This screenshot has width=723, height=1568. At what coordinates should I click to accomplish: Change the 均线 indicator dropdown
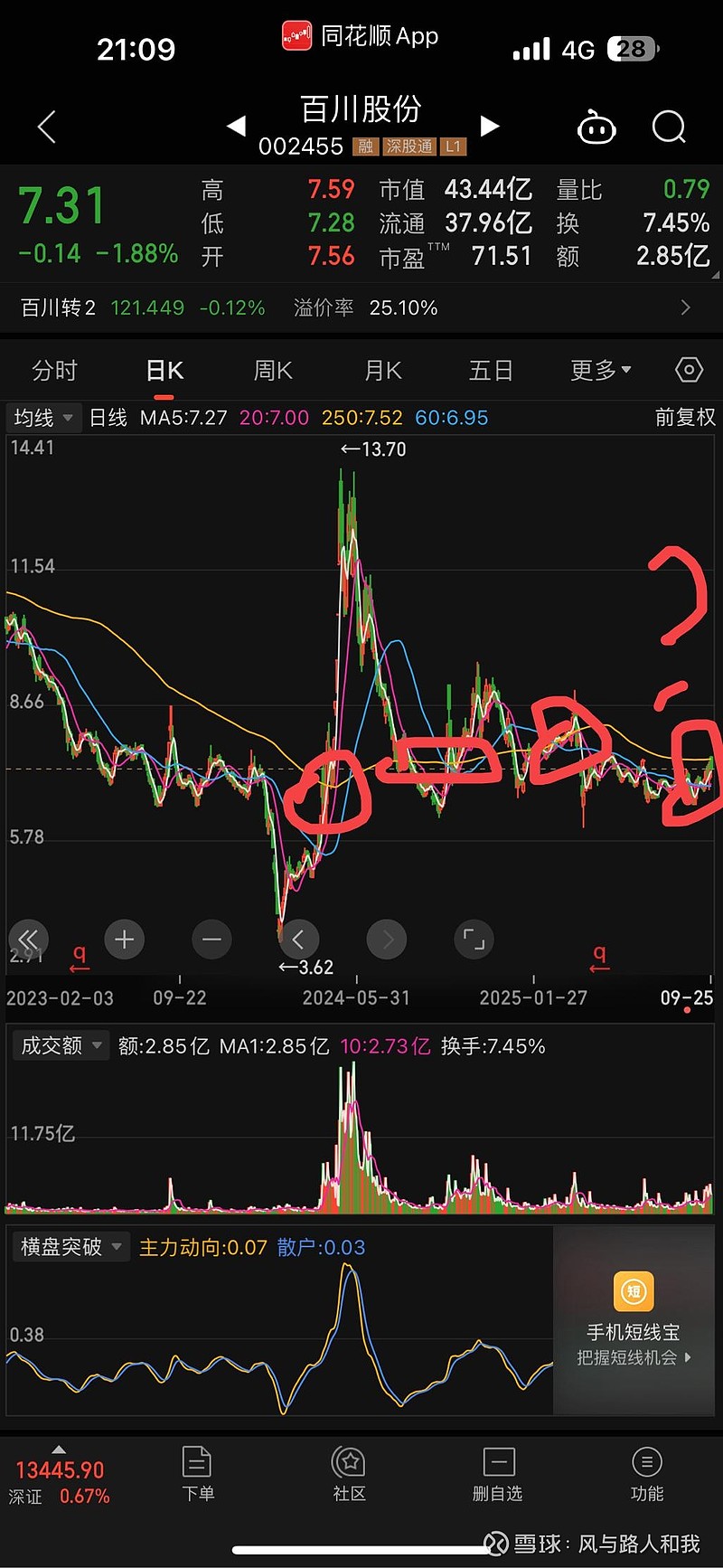tap(43, 418)
